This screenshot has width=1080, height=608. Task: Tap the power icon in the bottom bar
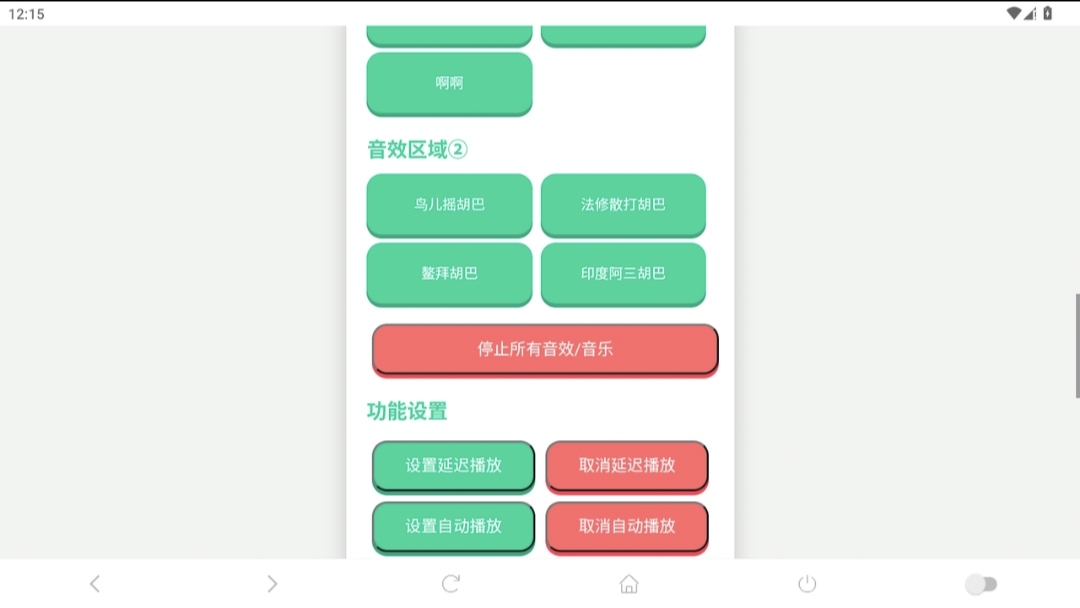coord(807,584)
